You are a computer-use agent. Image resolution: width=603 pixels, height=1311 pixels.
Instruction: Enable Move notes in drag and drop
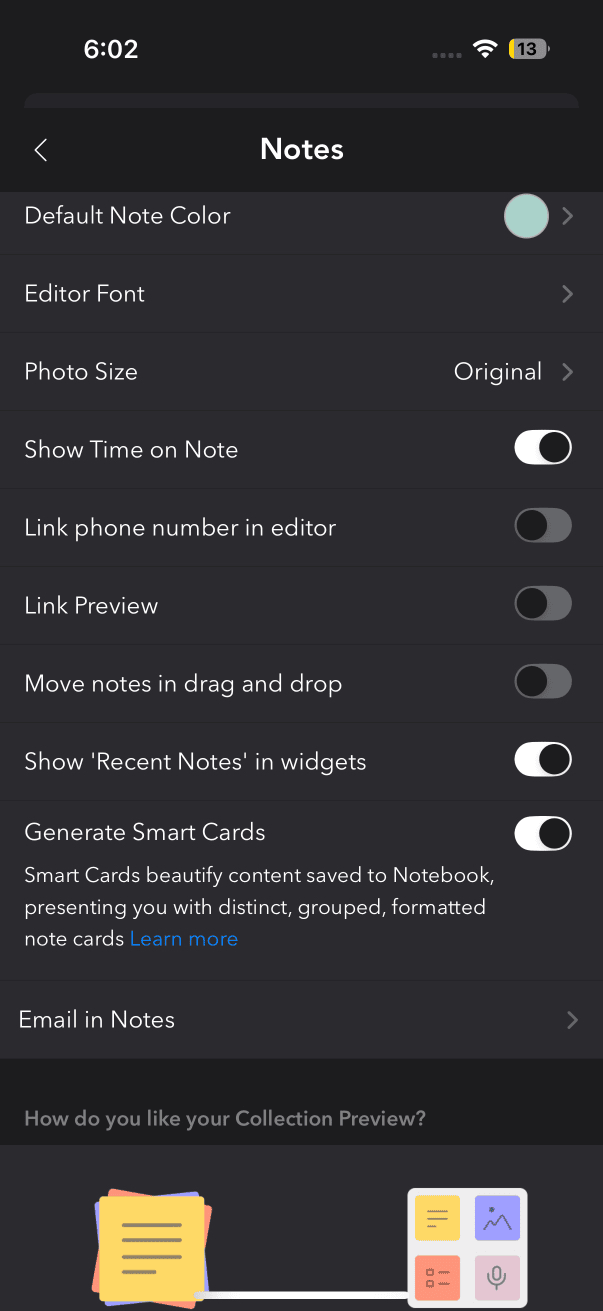[x=543, y=682]
